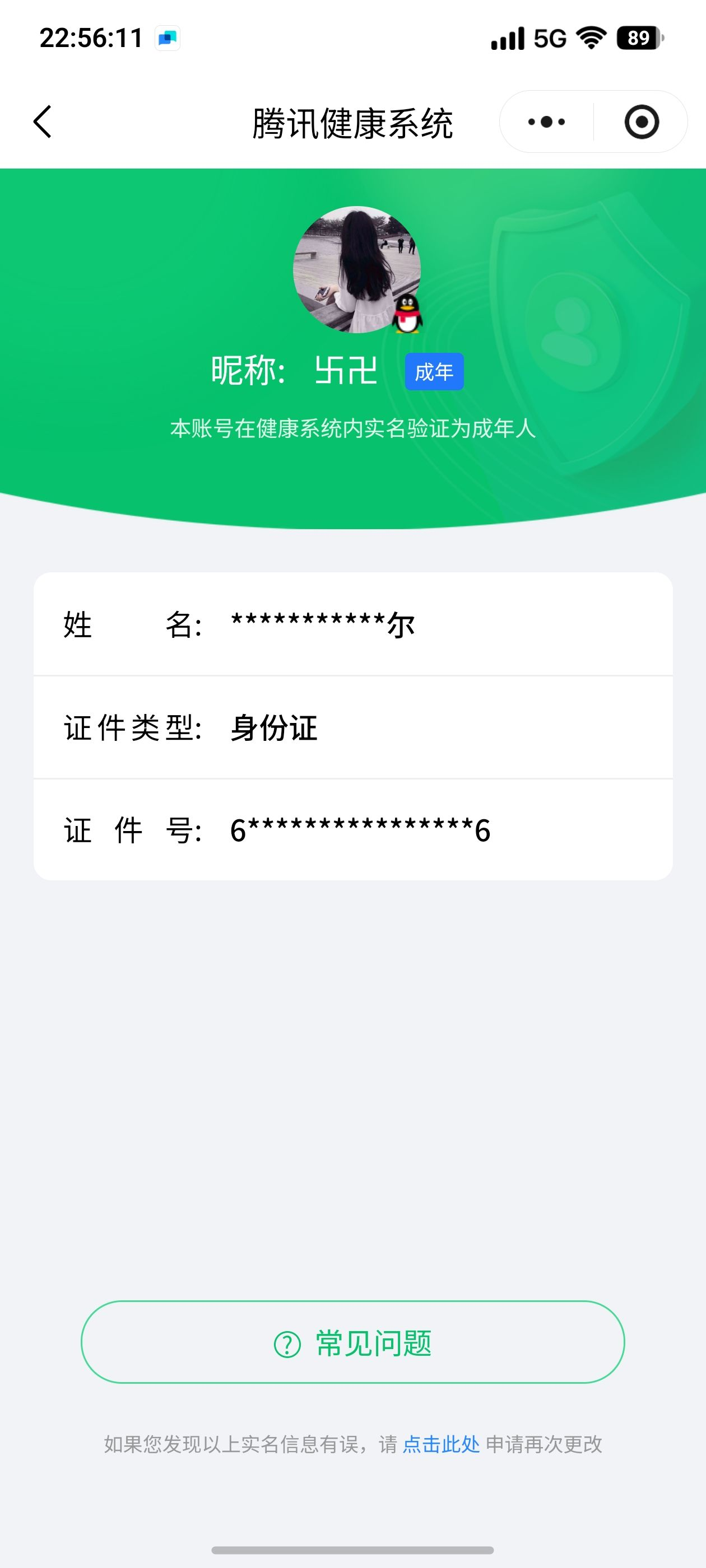Viewport: 706px width, 1568px height.
Task: Tap the battery indicator showing 89
Action: point(637,38)
